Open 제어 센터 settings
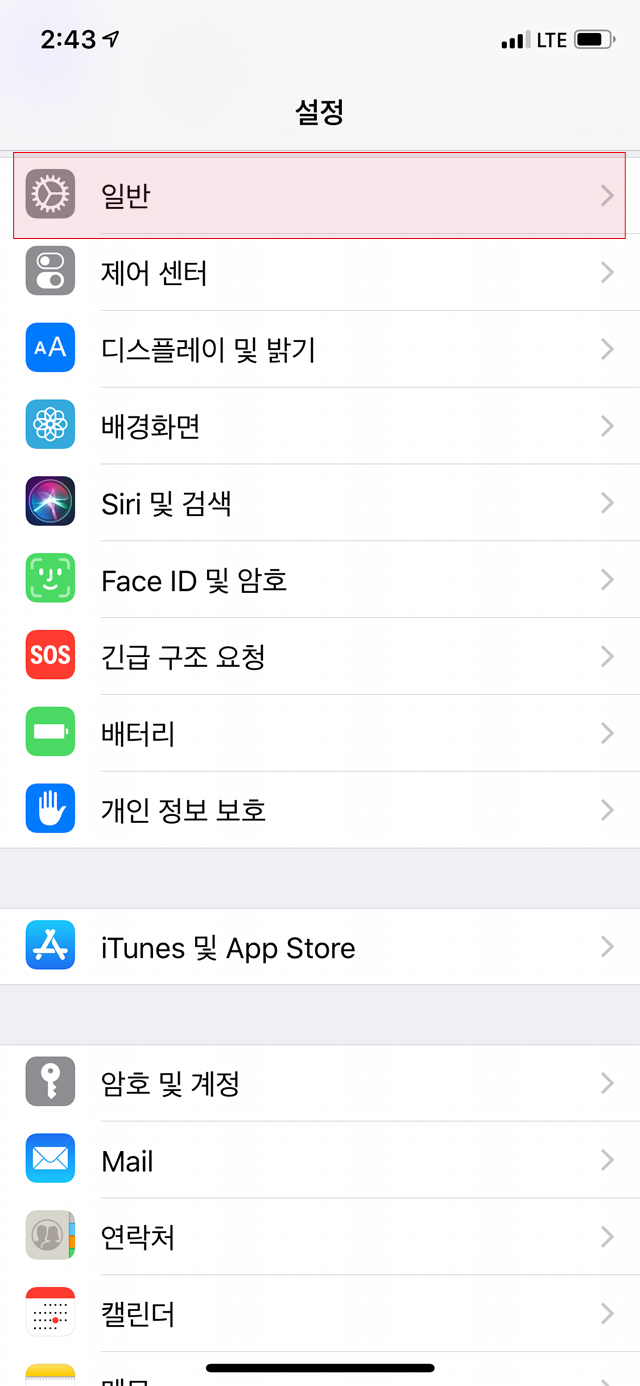640x1386 pixels. point(320,273)
